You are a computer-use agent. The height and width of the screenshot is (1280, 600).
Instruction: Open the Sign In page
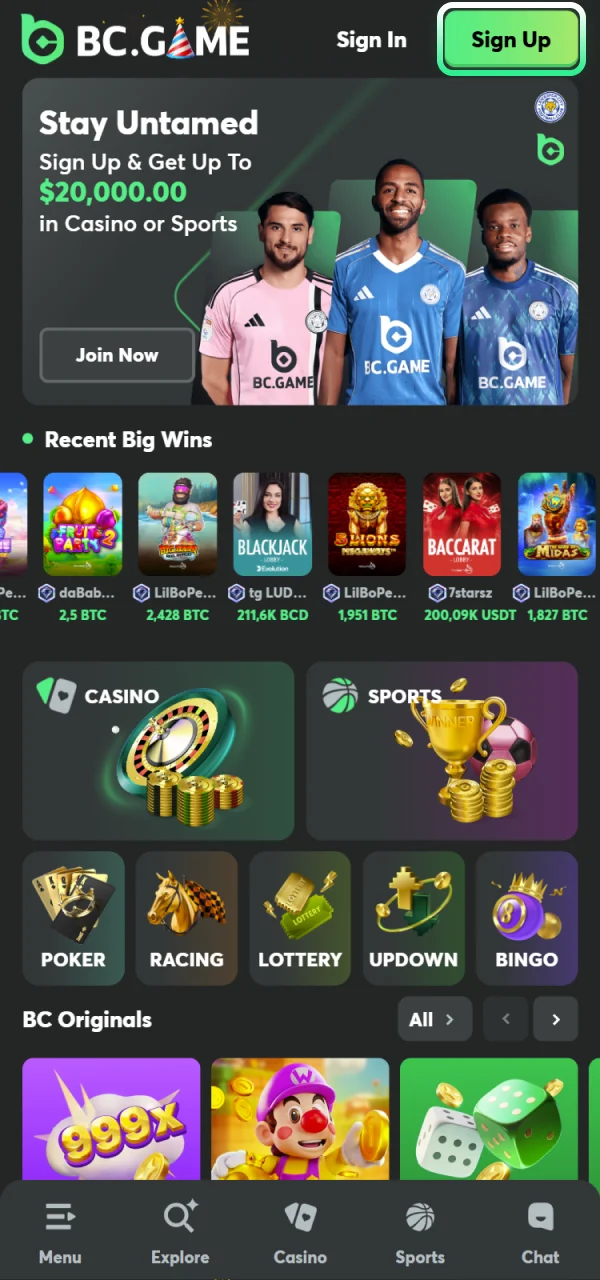point(371,40)
